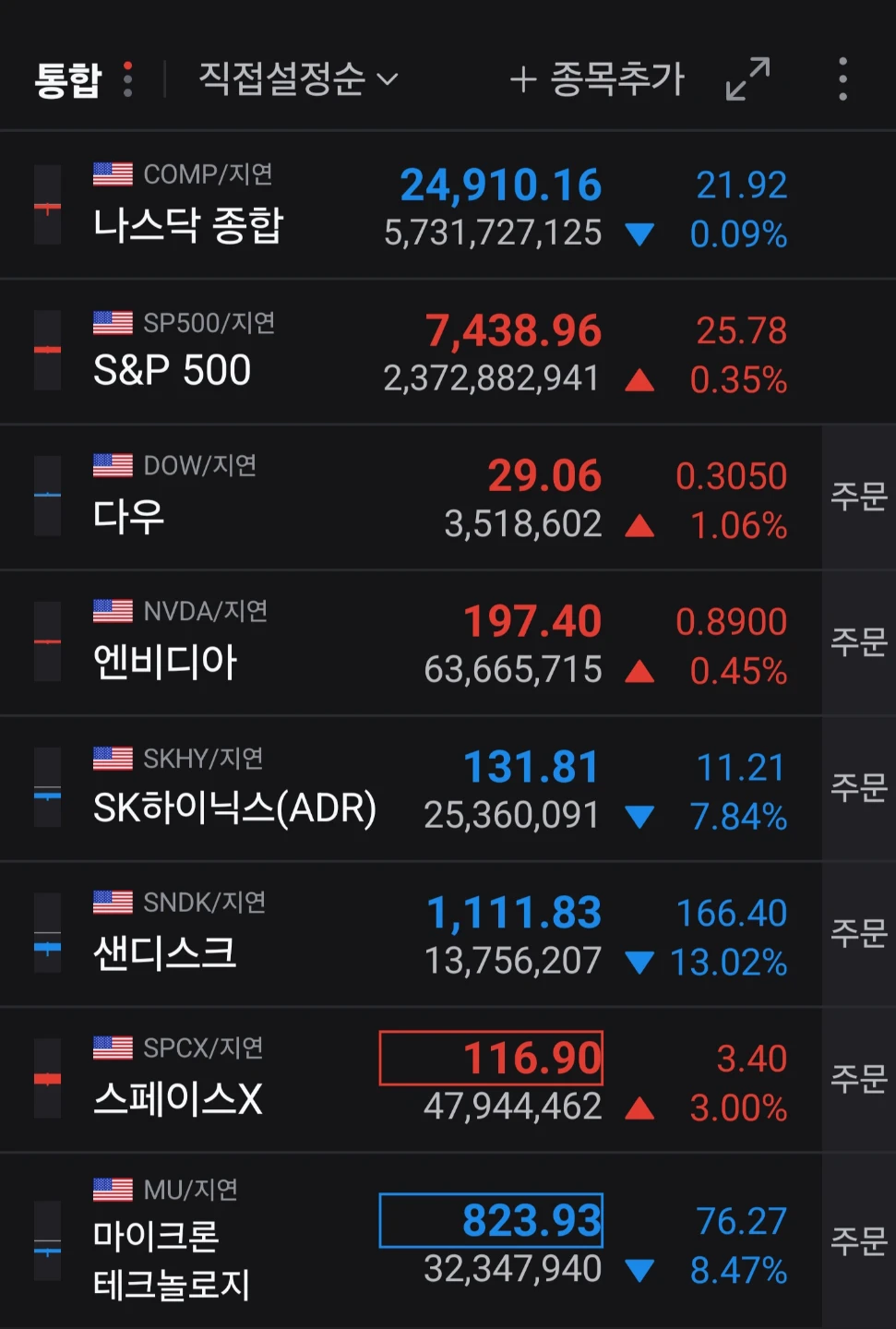Tap 주문 for 다우

[x=859, y=497]
